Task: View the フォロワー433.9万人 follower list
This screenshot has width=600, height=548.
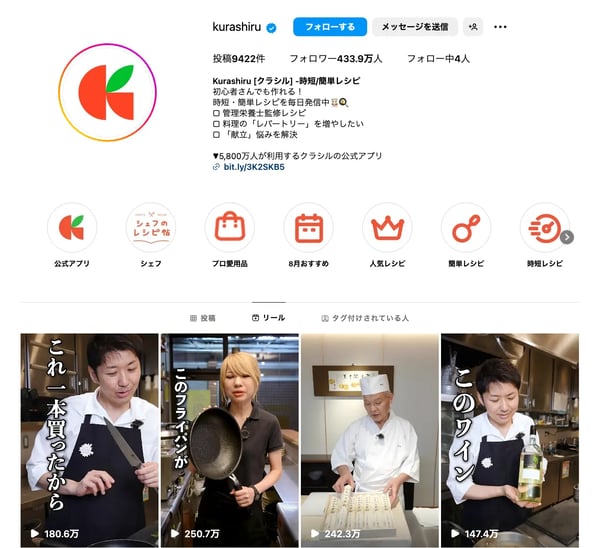Action: point(329,58)
